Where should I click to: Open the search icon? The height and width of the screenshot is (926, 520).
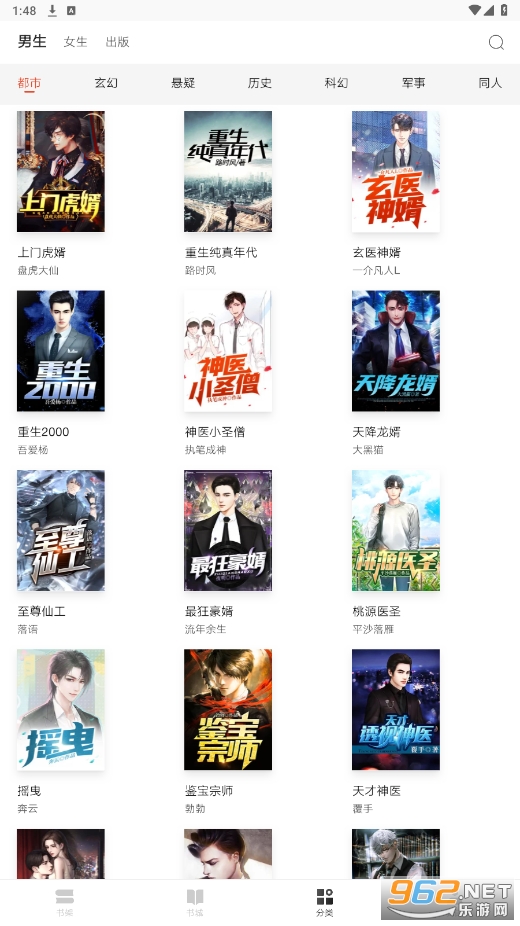coord(496,42)
